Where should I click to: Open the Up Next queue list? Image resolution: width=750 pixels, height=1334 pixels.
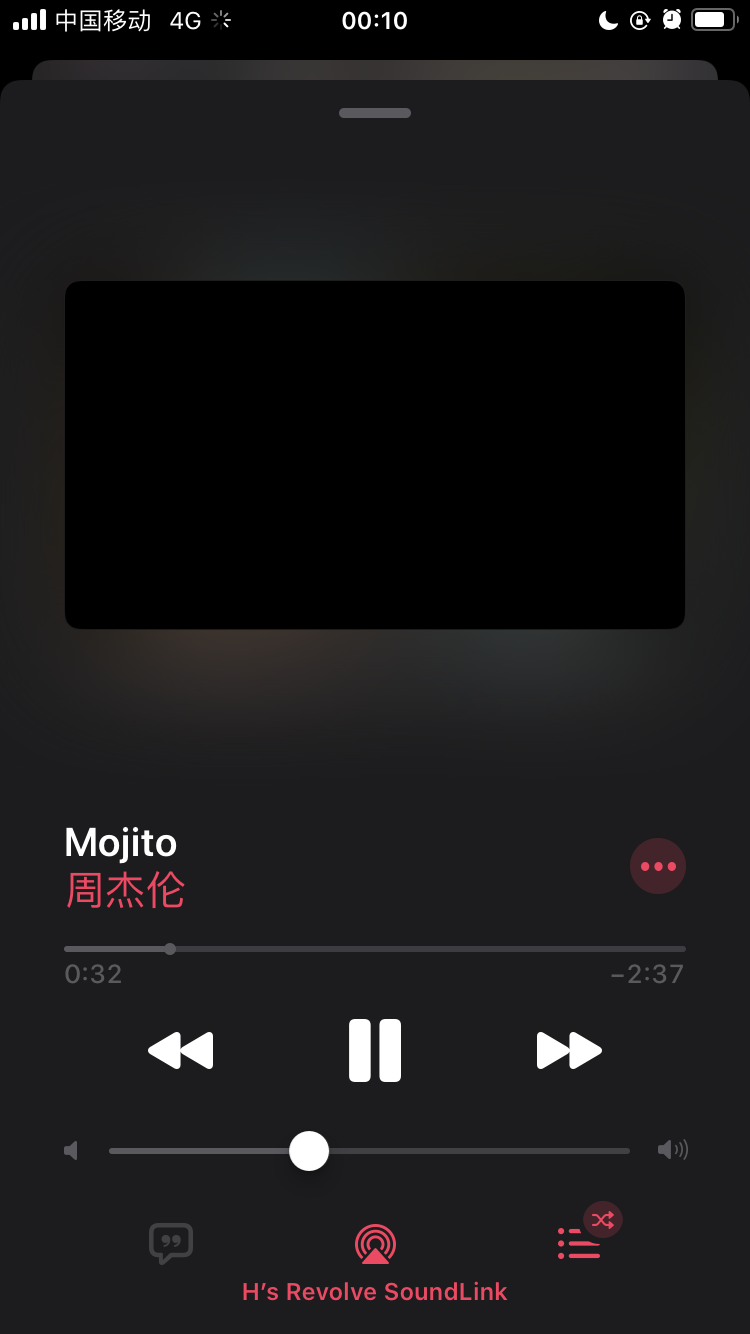pyautogui.click(x=579, y=1243)
